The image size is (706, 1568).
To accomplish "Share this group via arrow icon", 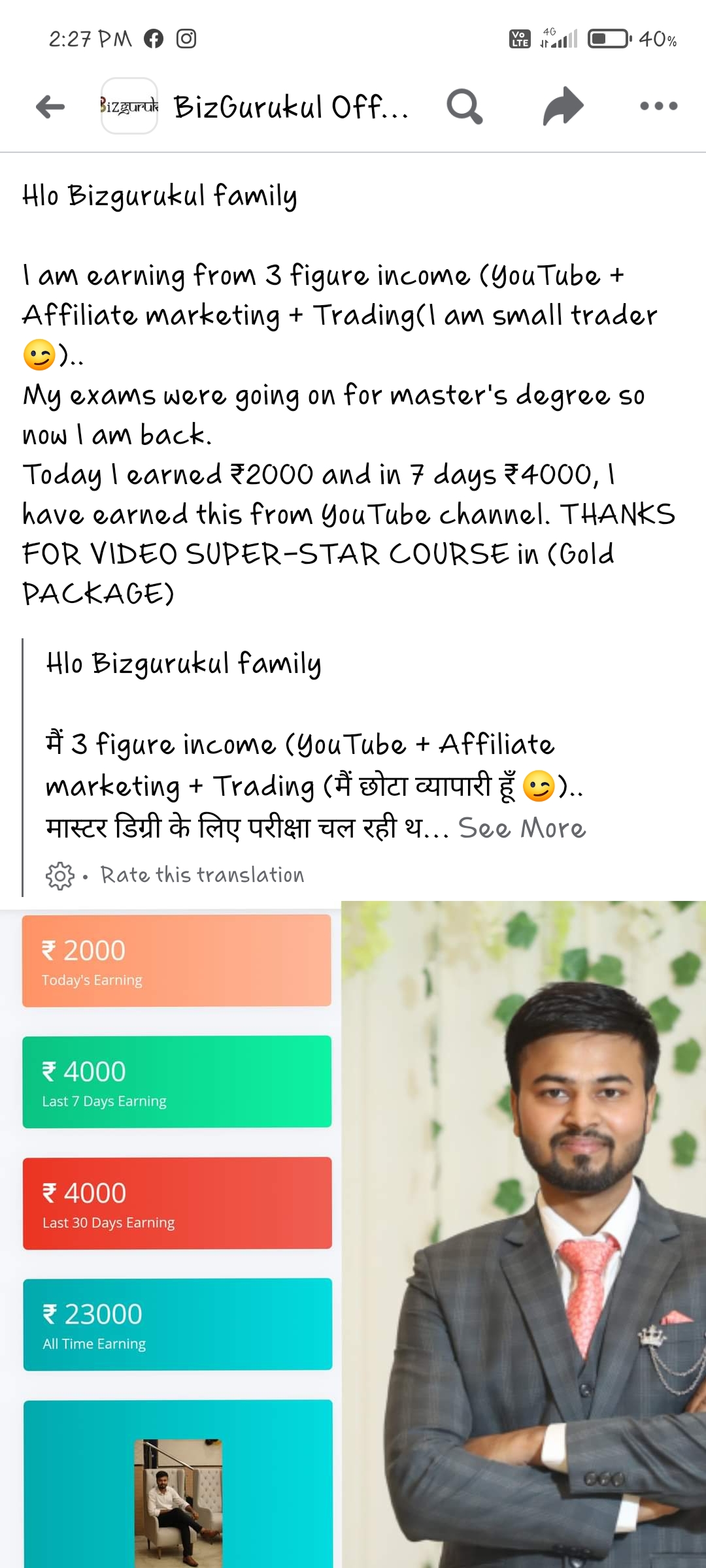I will (563, 106).
